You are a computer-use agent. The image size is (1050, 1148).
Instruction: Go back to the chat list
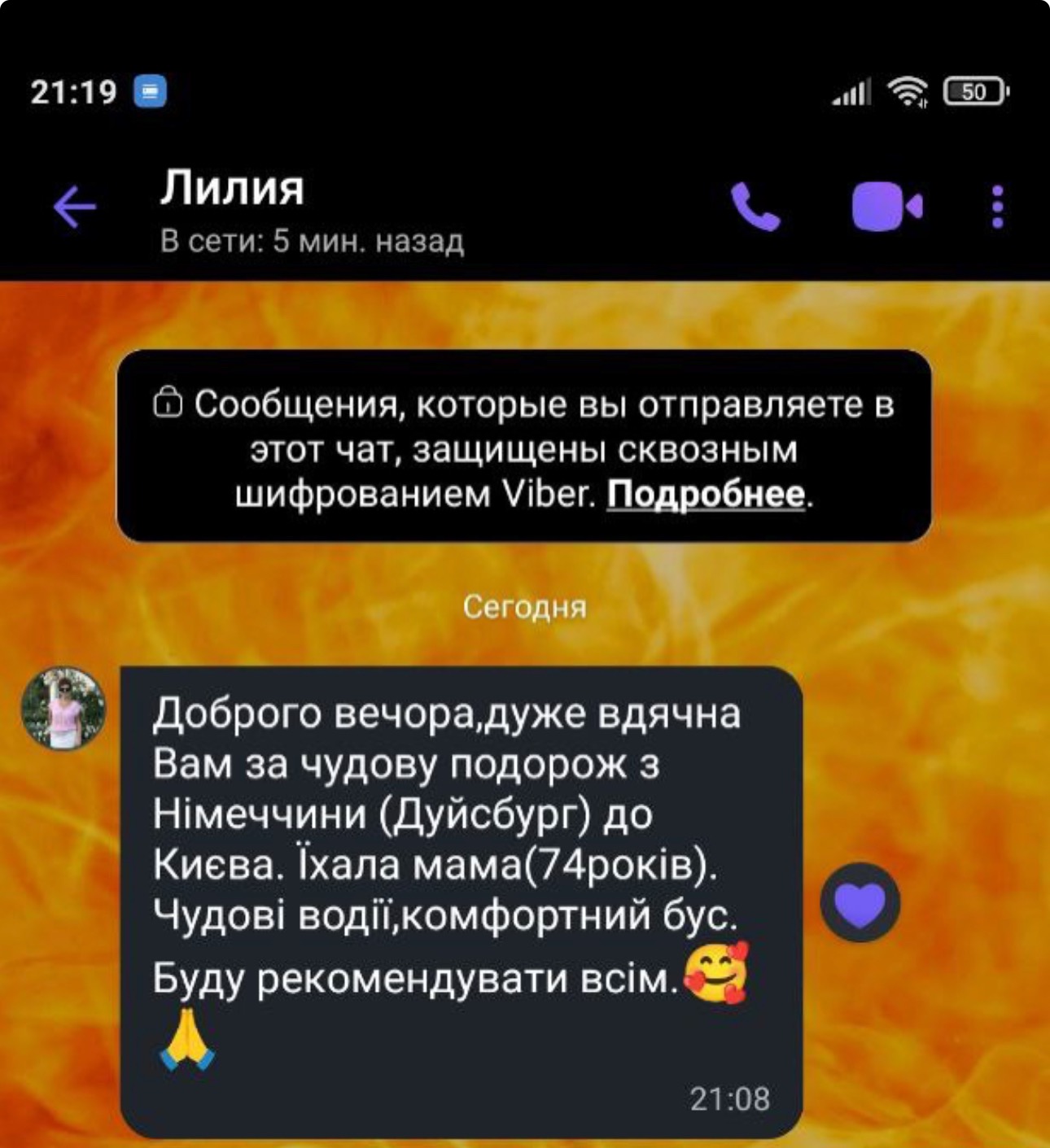tap(75, 207)
